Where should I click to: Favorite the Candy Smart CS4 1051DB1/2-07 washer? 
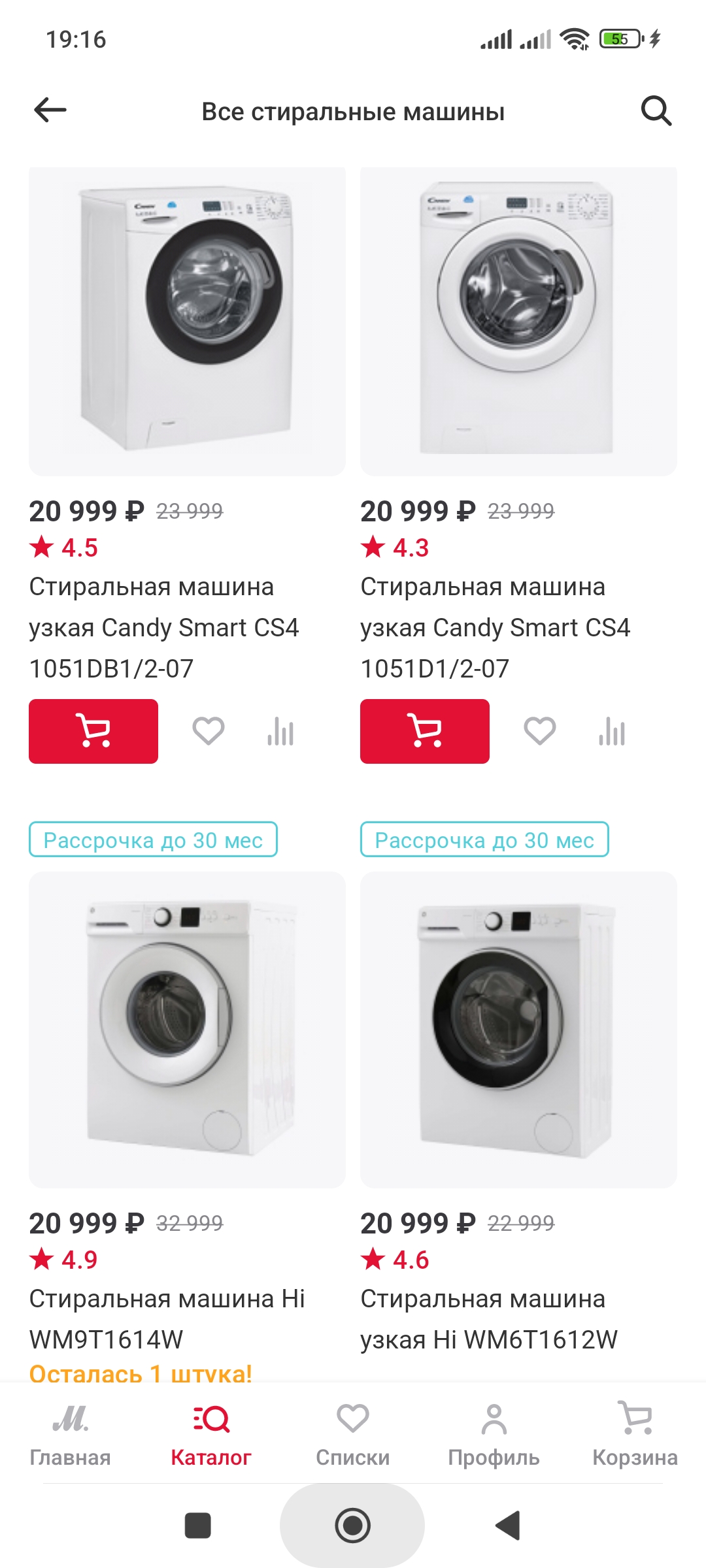208,732
